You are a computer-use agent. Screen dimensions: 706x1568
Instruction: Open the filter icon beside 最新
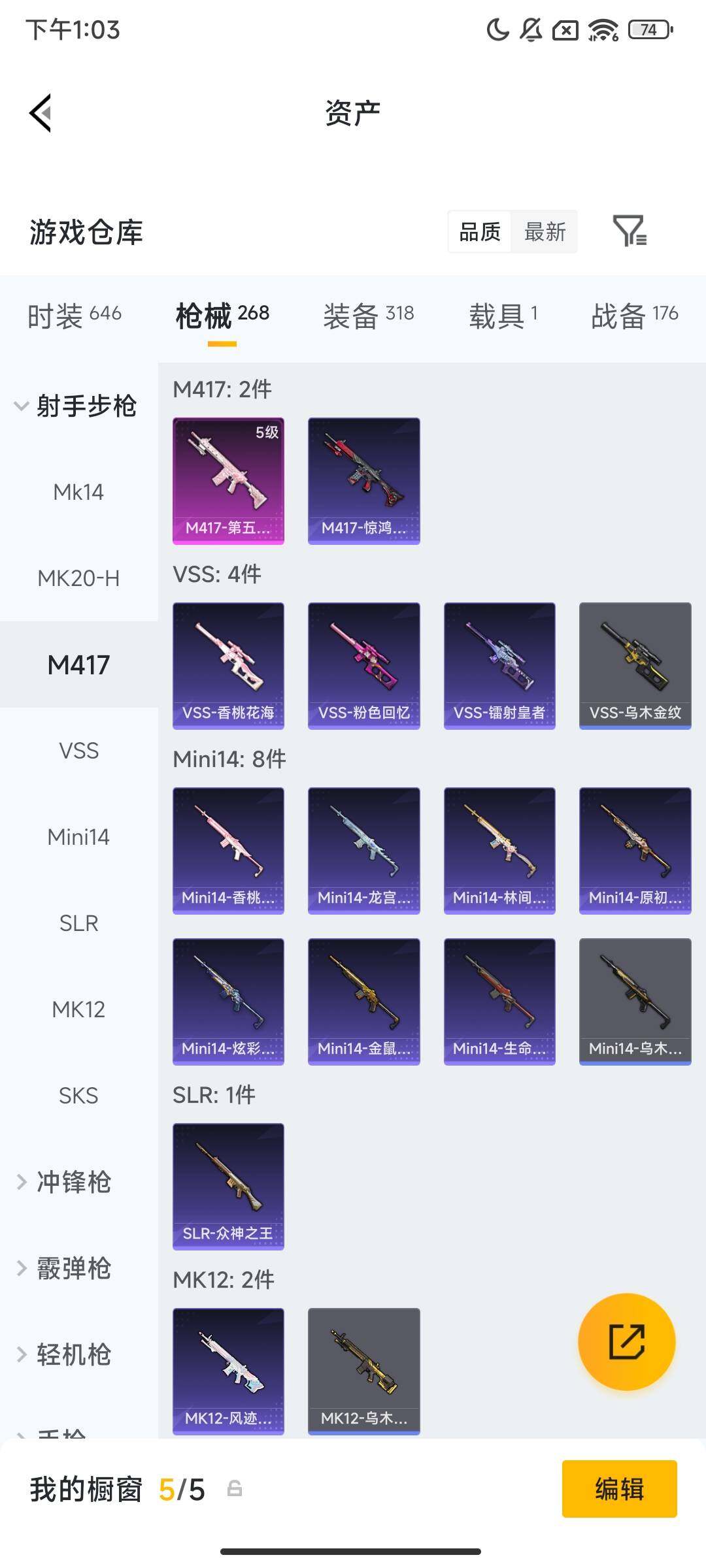click(x=630, y=231)
